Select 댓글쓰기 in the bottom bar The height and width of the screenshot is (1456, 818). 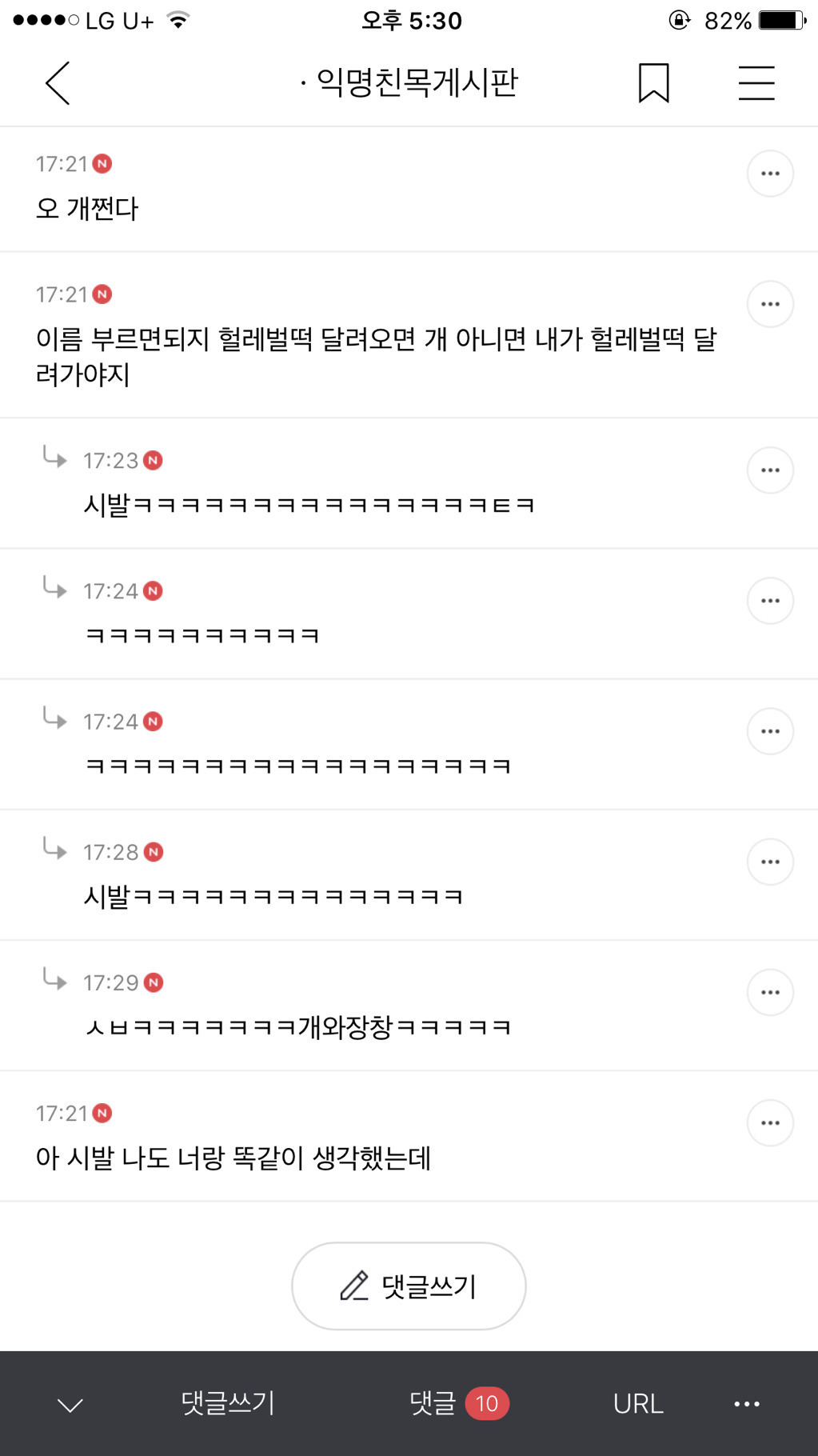[226, 1403]
